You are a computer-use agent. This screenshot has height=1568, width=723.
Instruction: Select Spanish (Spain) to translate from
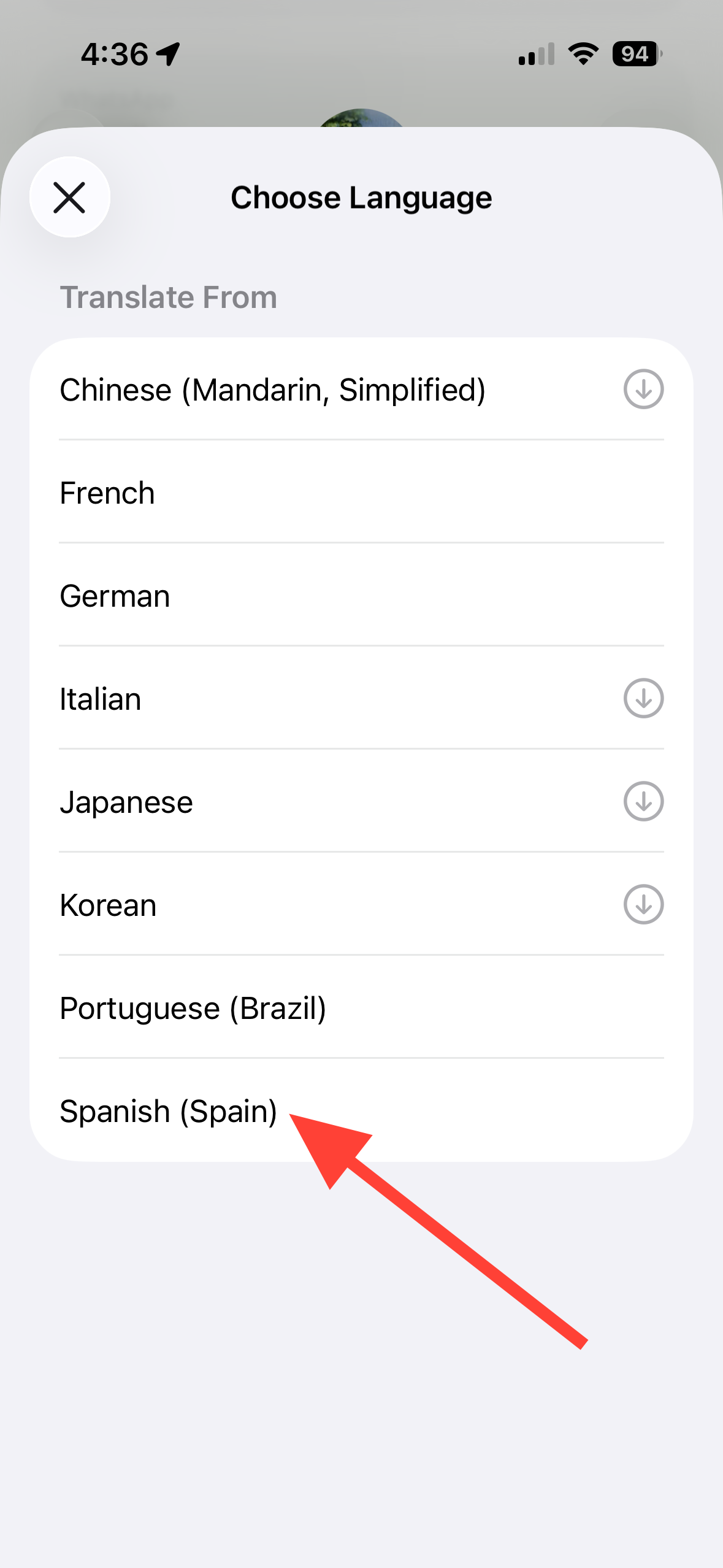click(x=169, y=1111)
